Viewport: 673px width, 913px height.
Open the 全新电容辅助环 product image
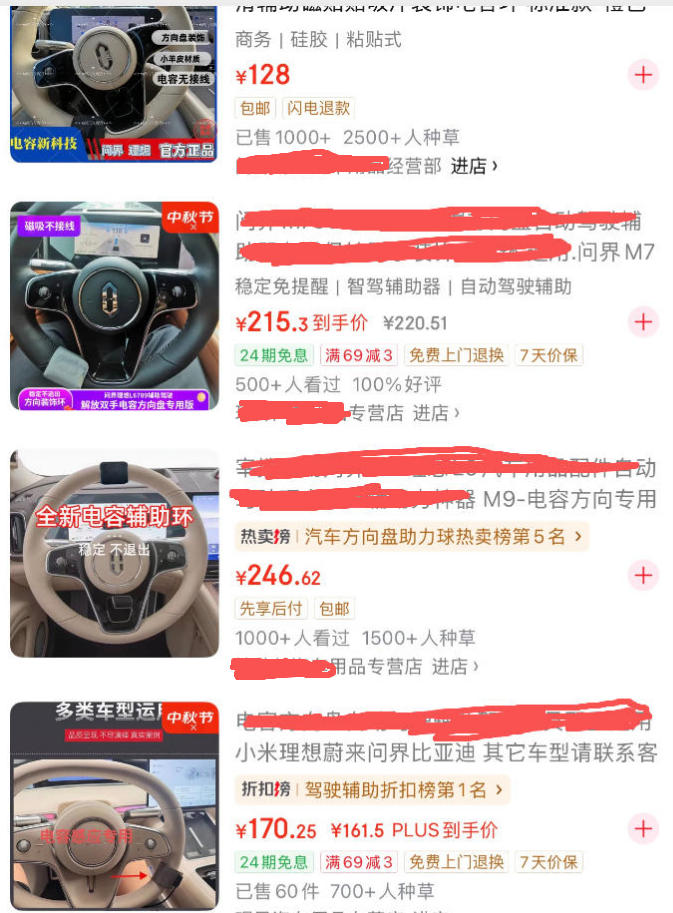click(114, 553)
